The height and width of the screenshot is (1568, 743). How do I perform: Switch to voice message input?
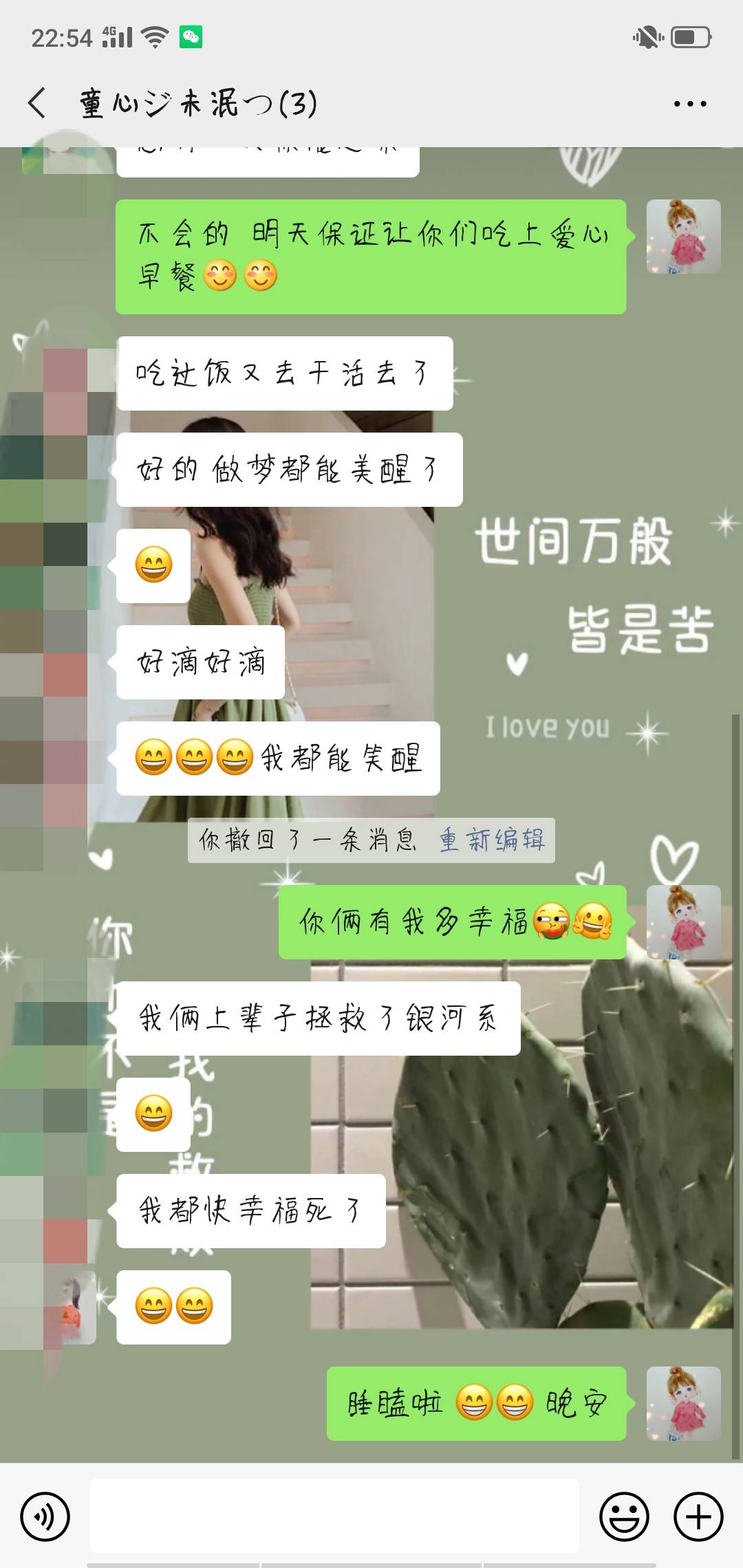pos(45,1516)
